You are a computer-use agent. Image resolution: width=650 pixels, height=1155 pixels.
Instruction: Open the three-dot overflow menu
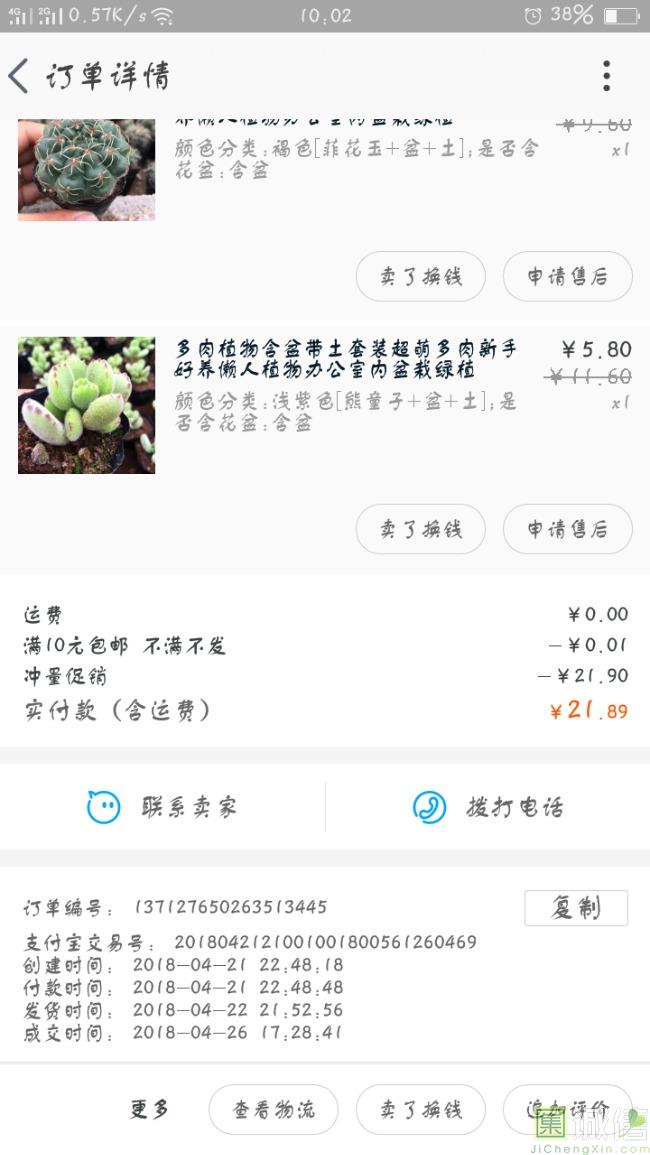tap(606, 76)
